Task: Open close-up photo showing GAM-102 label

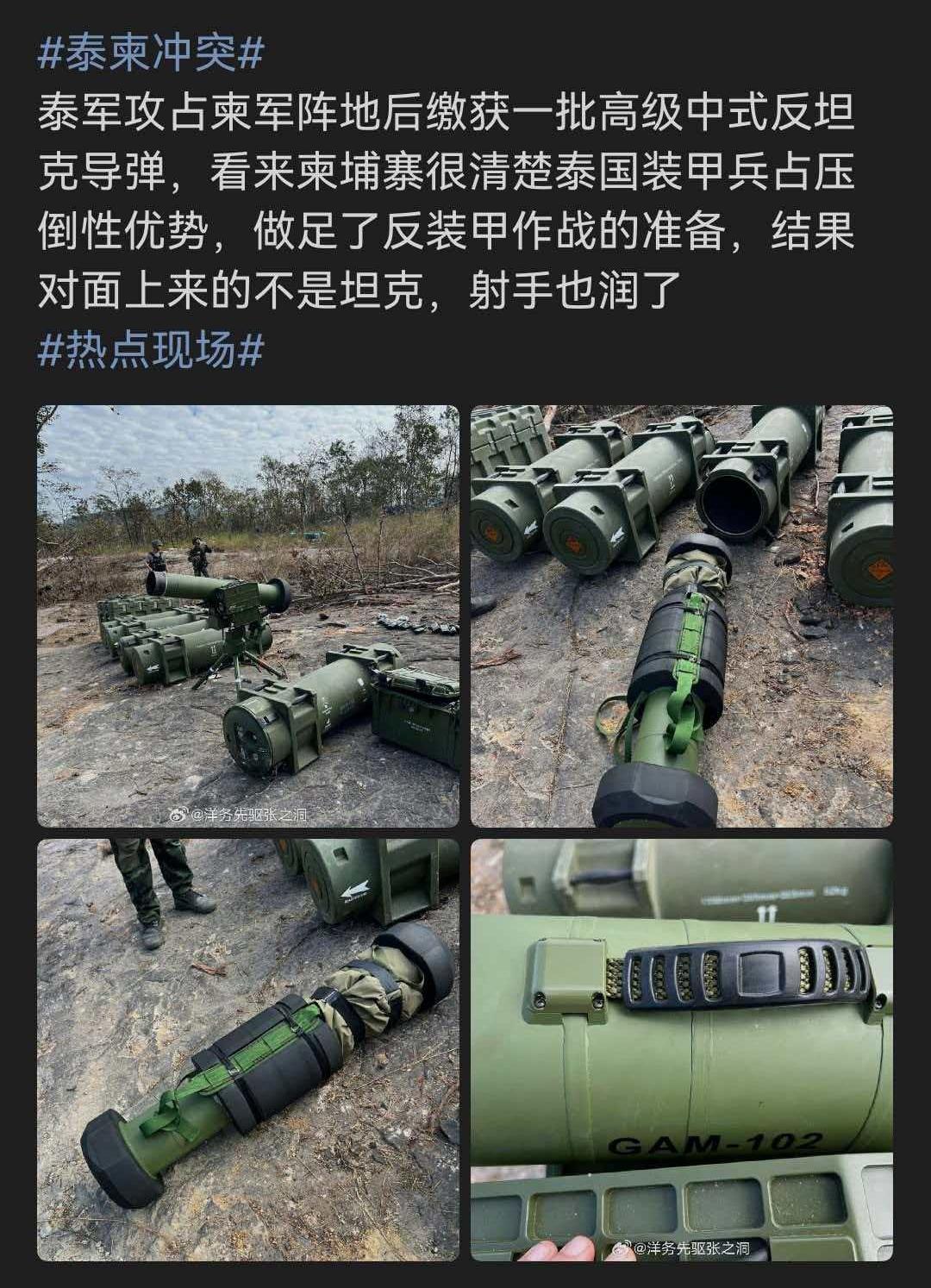Action: pos(681,1050)
